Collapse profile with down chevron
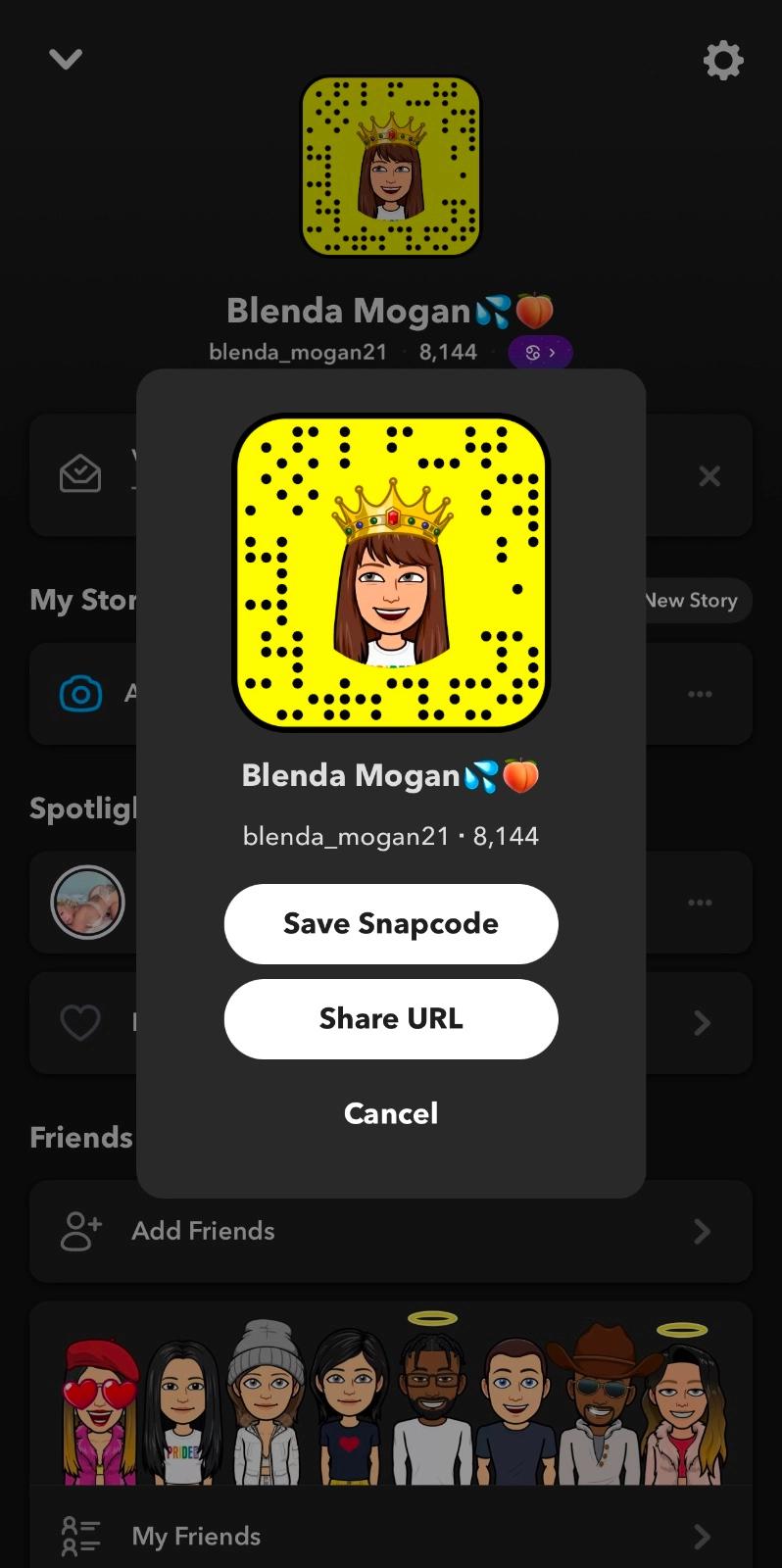The height and width of the screenshot is (1568, 782). pos(66,60)
